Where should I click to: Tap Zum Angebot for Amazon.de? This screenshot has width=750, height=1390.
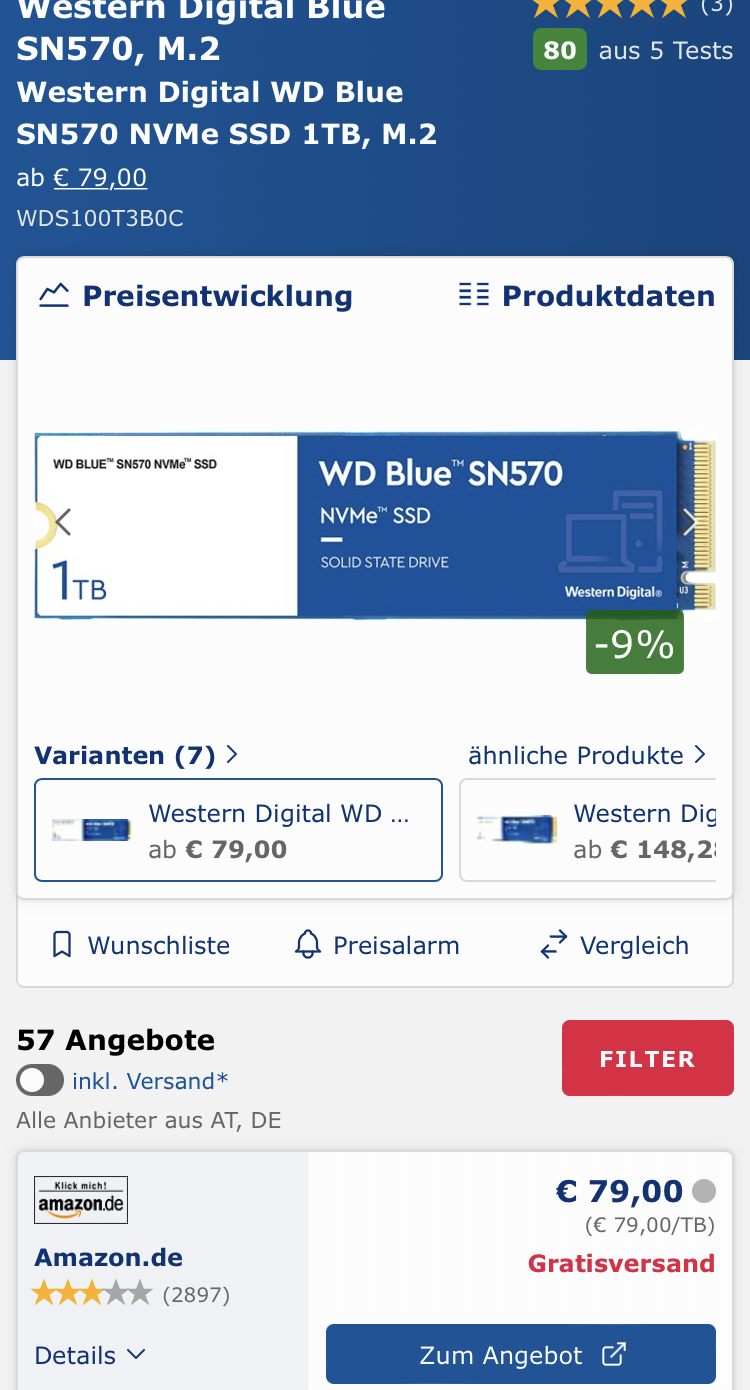(520, 1355)
